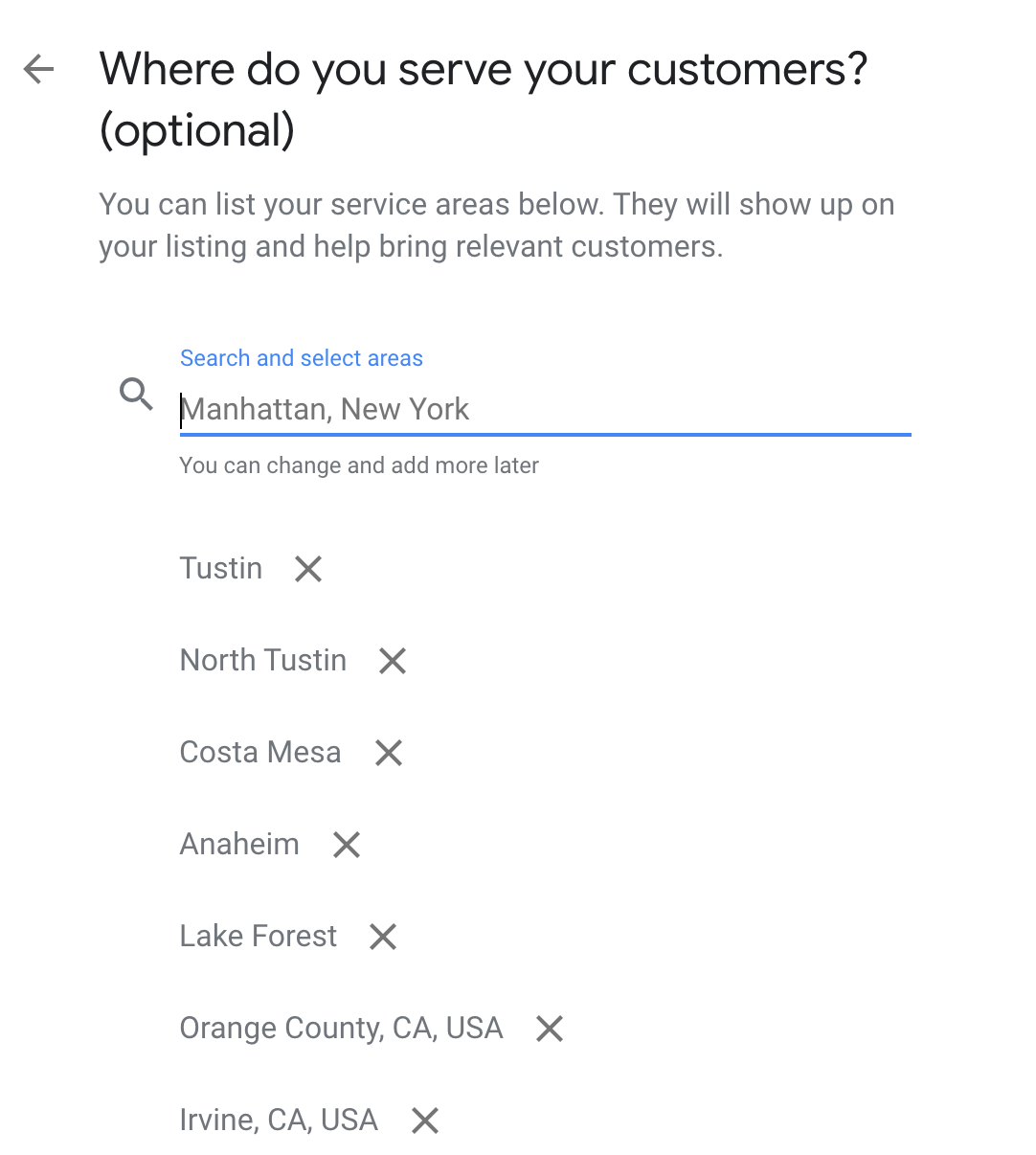Remove Irvine, CA, USA from areas

[425, 1121]
